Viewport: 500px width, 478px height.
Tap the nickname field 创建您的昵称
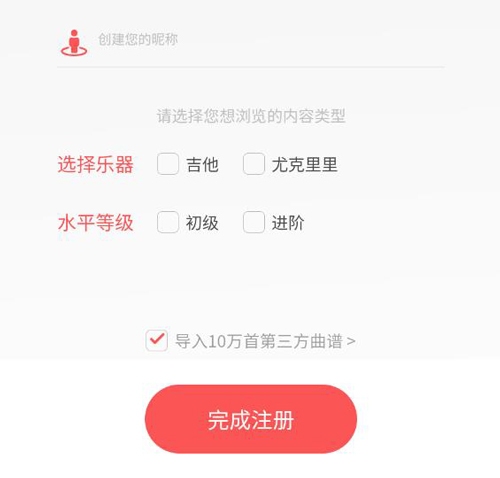250,41
